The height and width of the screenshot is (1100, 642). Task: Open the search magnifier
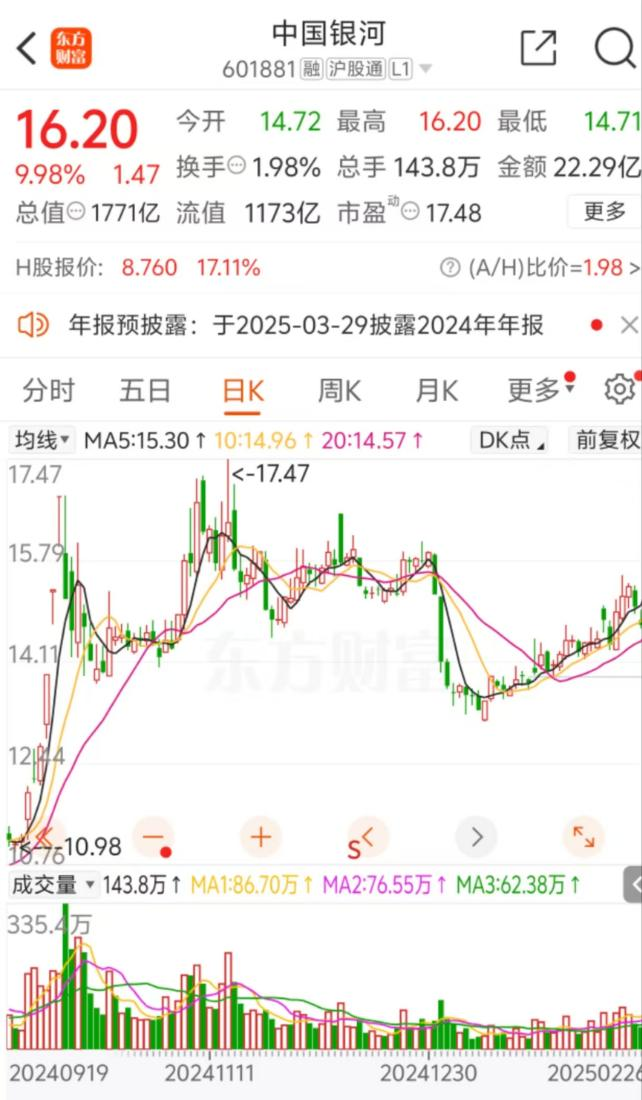click(x=615, y=48)
